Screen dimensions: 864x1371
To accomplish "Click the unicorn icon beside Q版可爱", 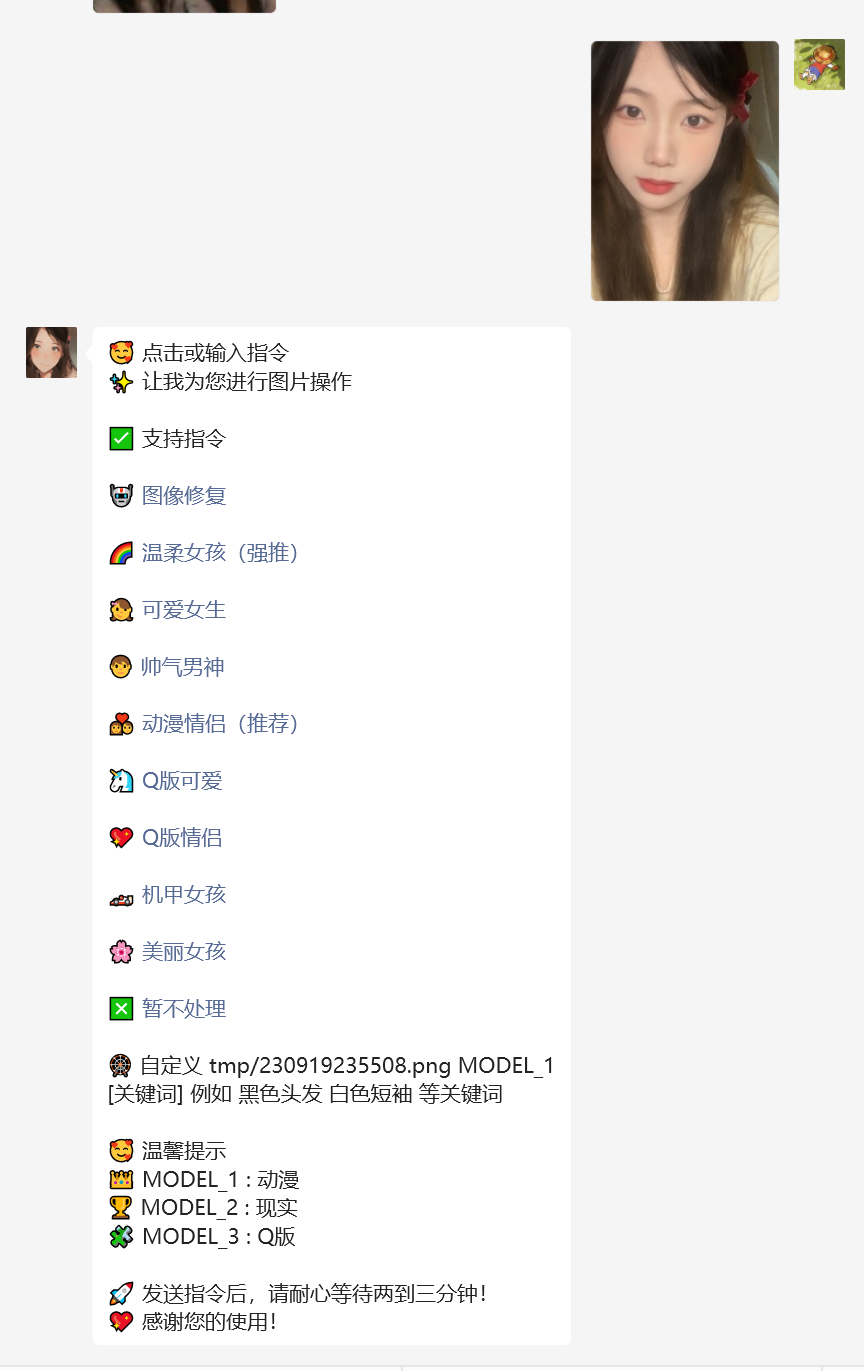I will [x=120, y=780].
